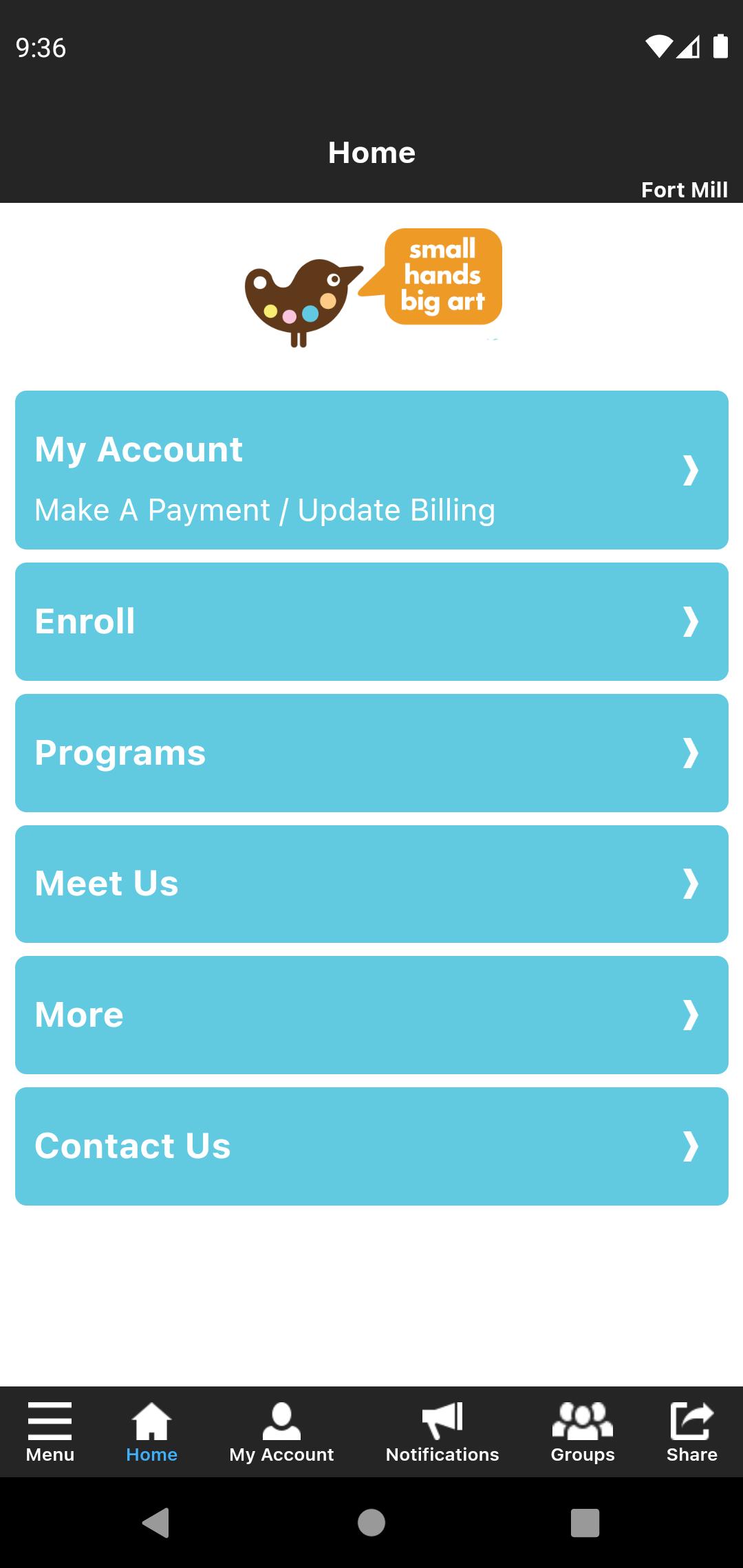Open My Account payment and billing card
Screen dimensions: 743x1568
(371, 470)
